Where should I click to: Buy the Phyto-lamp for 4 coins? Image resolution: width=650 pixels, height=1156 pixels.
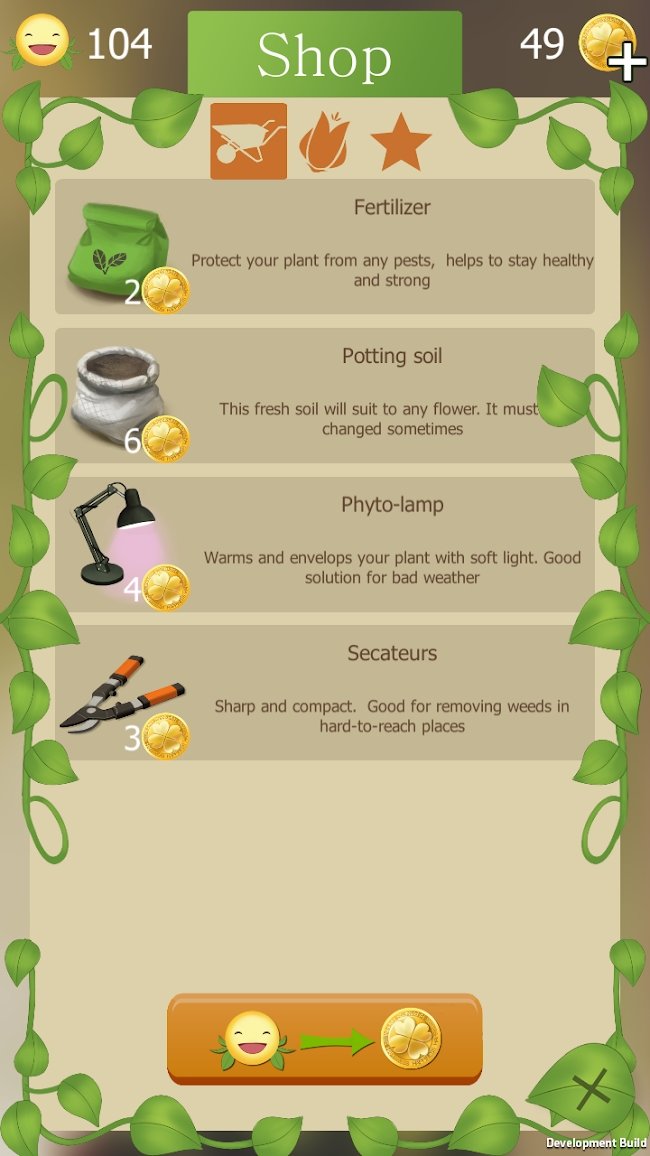[x=325, y=544]
